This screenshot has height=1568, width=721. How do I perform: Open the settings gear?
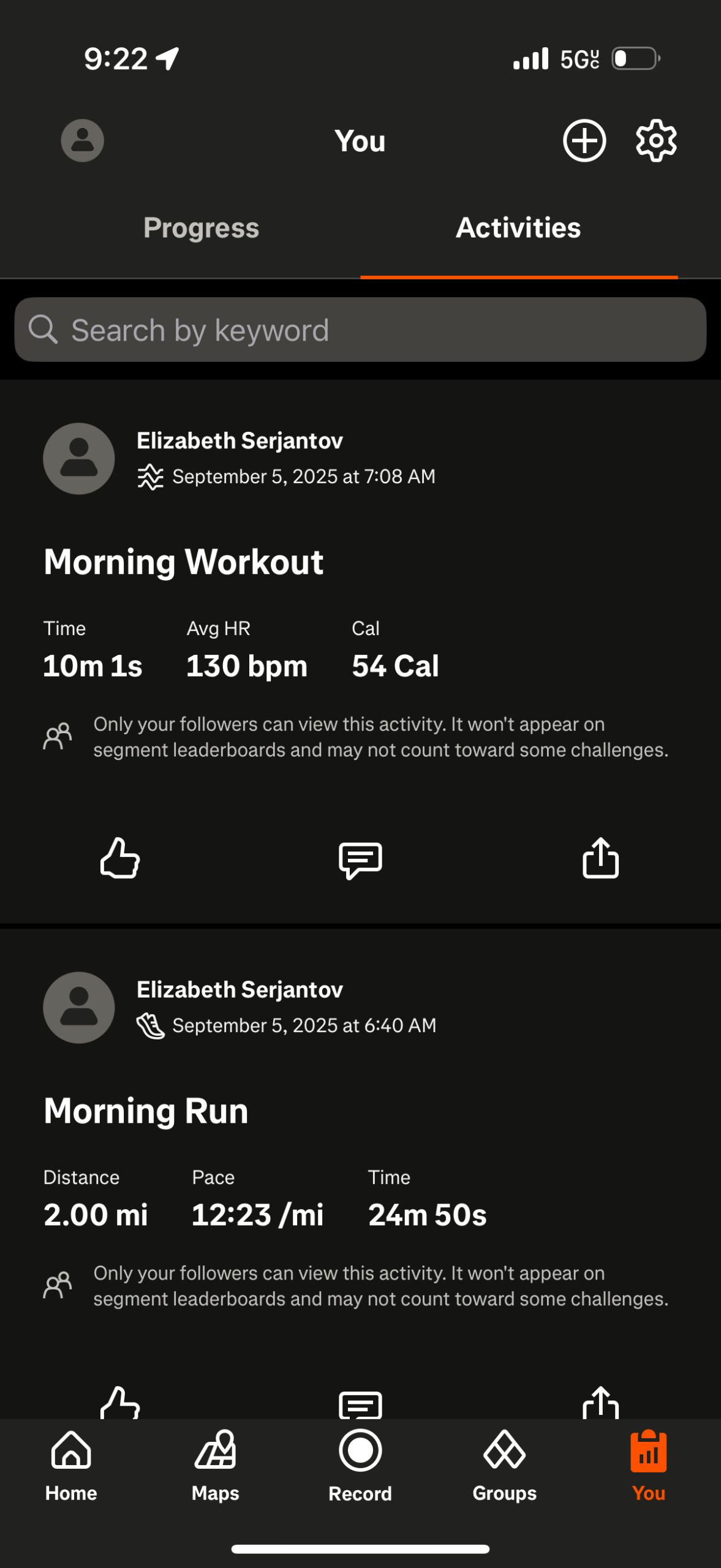pyautogui.click(x=656, y=140)
